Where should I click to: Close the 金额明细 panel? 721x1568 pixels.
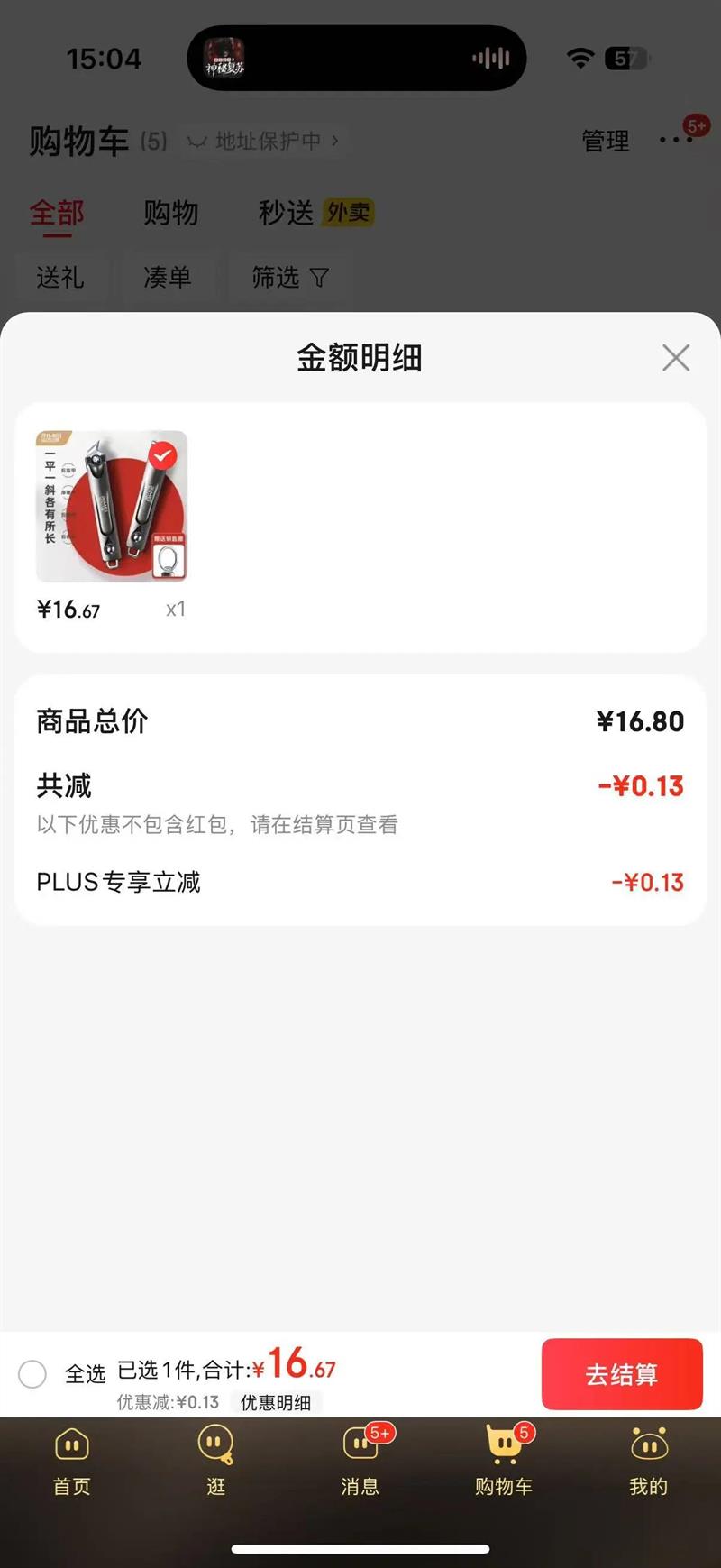(x=675, y=358)
